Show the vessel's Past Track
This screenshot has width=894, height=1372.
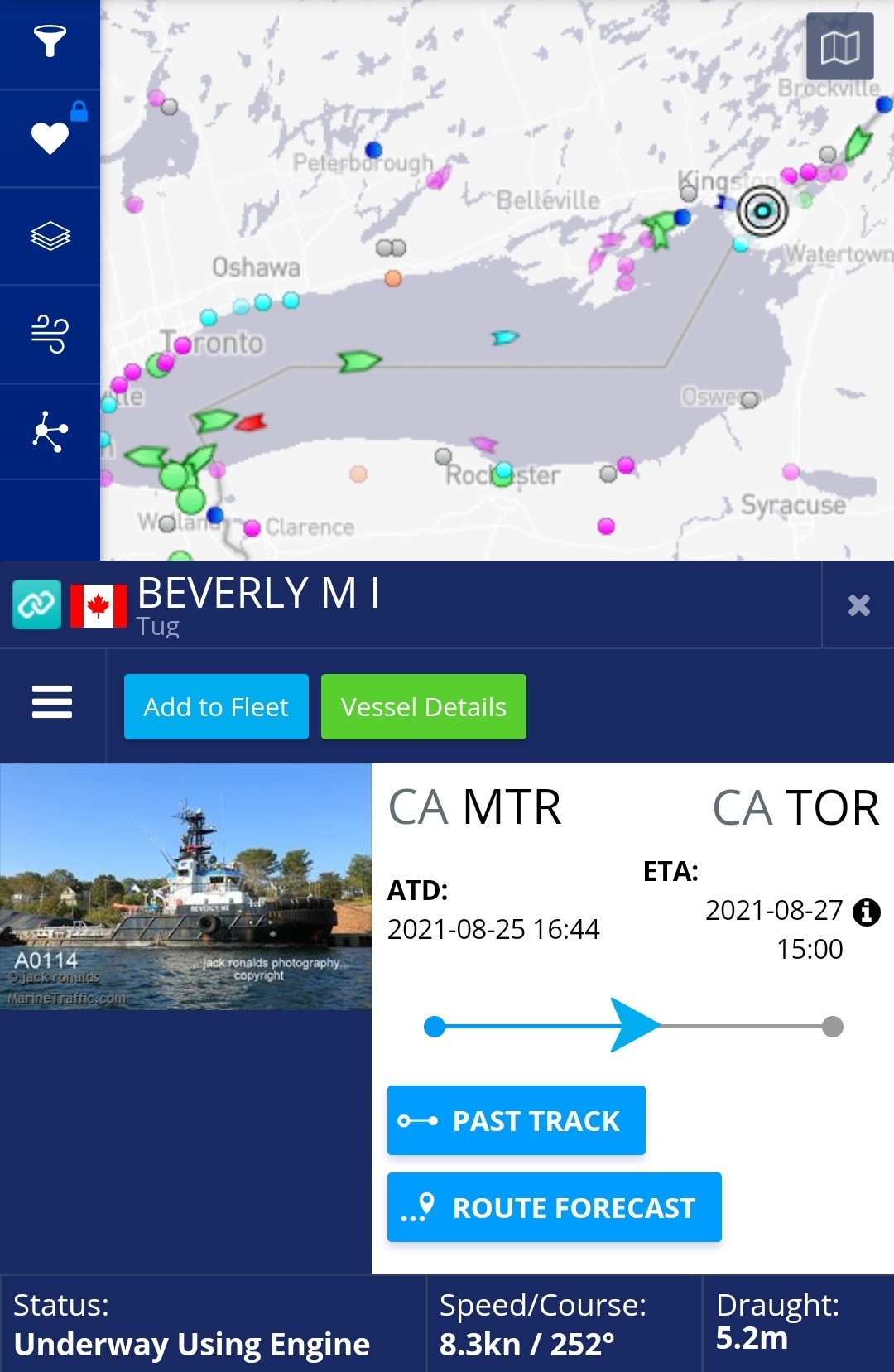coord(516,1120)
